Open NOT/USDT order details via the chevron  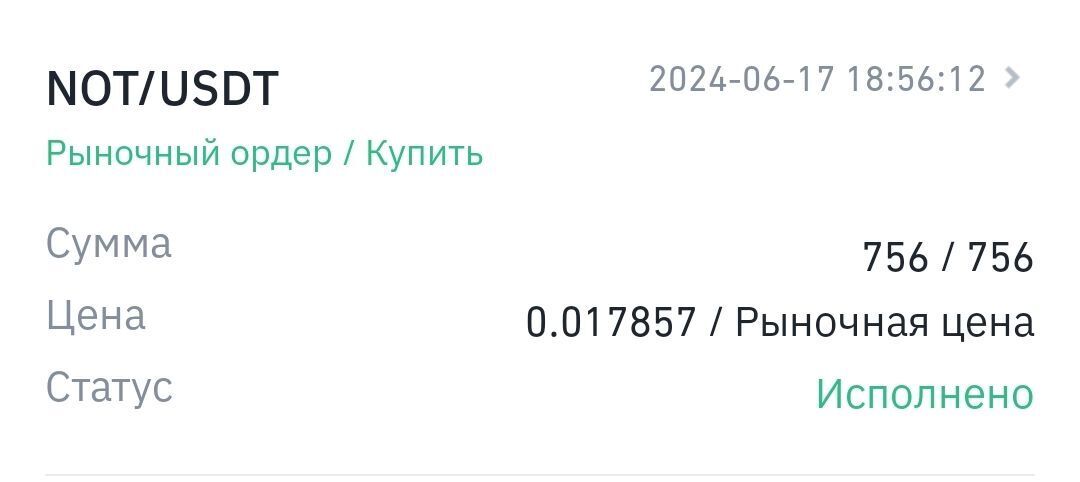point(1012,78)
